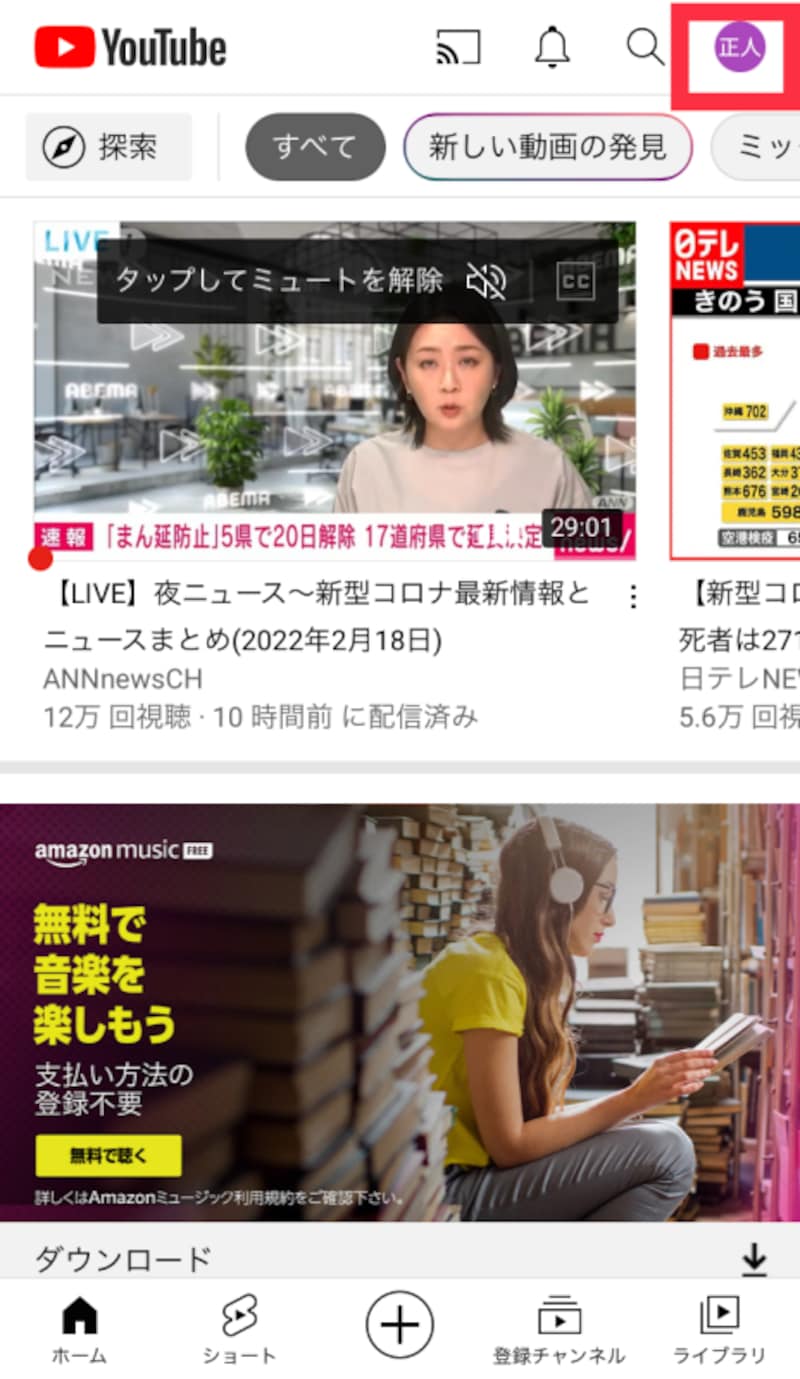
Task: Open the 探索 explore button
Action: 108,148
